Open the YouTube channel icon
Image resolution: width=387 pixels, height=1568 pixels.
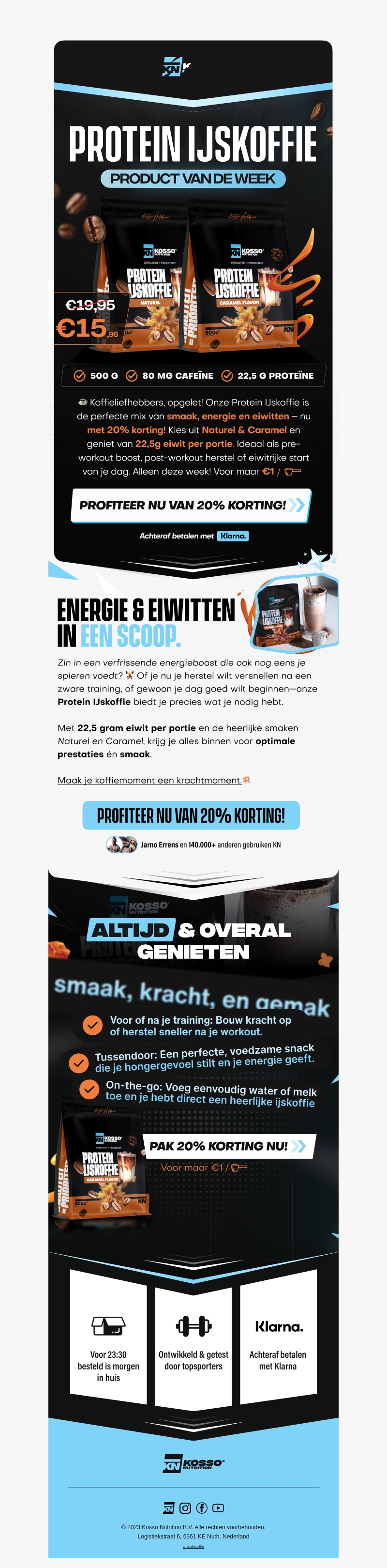[219, 1508]
